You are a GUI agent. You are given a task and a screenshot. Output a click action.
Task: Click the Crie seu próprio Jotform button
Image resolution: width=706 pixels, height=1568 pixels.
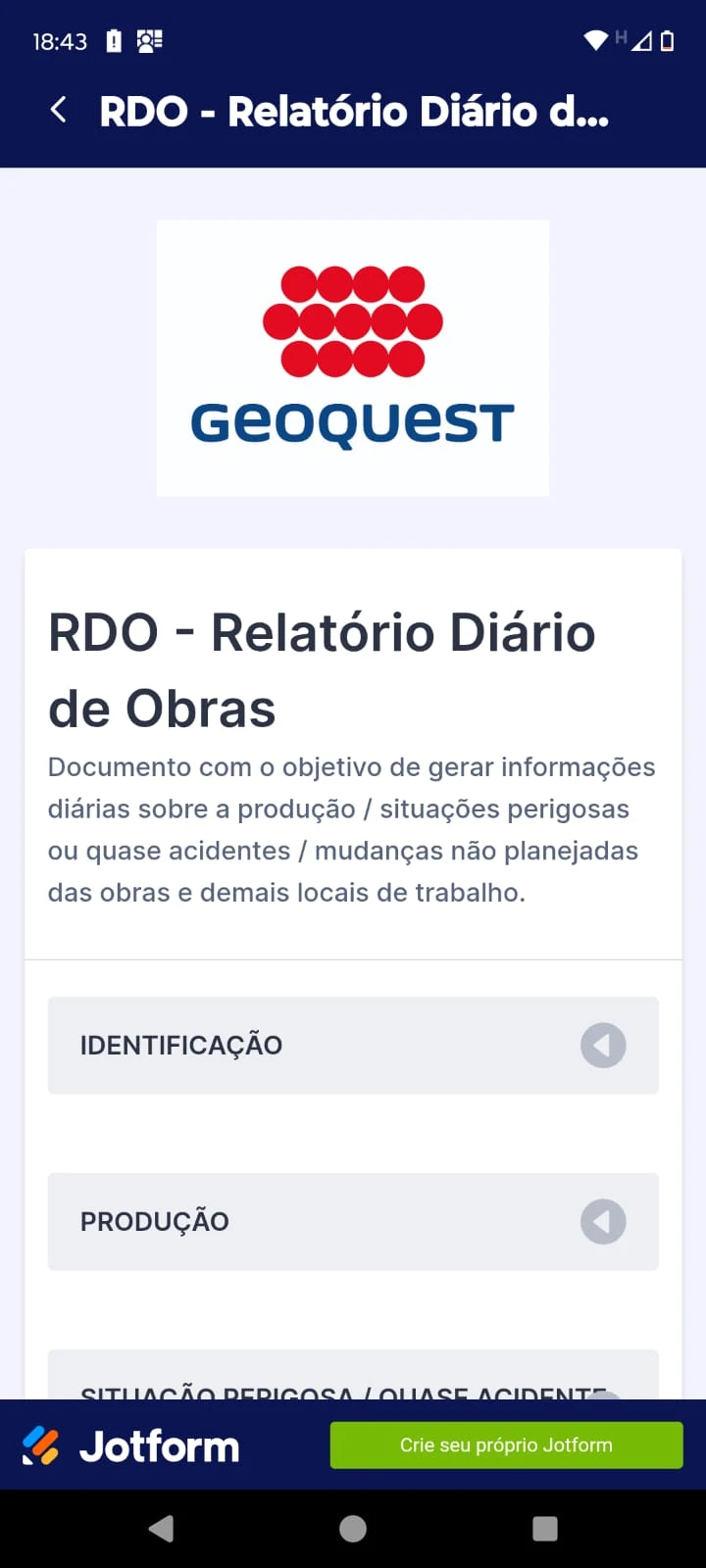pyautogui.click(x=506, y=1445)
